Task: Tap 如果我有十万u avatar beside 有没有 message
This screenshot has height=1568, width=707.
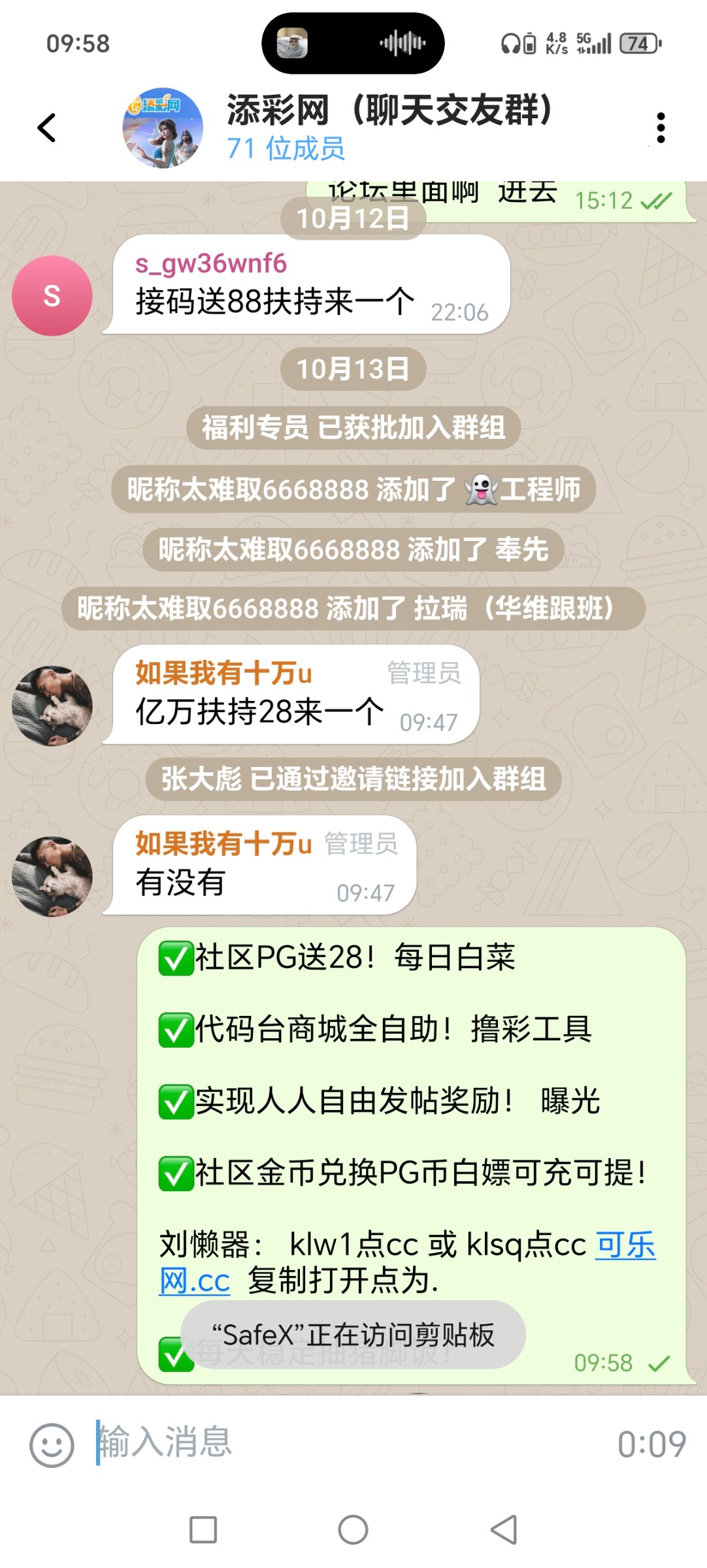Action: coord(52,876)
